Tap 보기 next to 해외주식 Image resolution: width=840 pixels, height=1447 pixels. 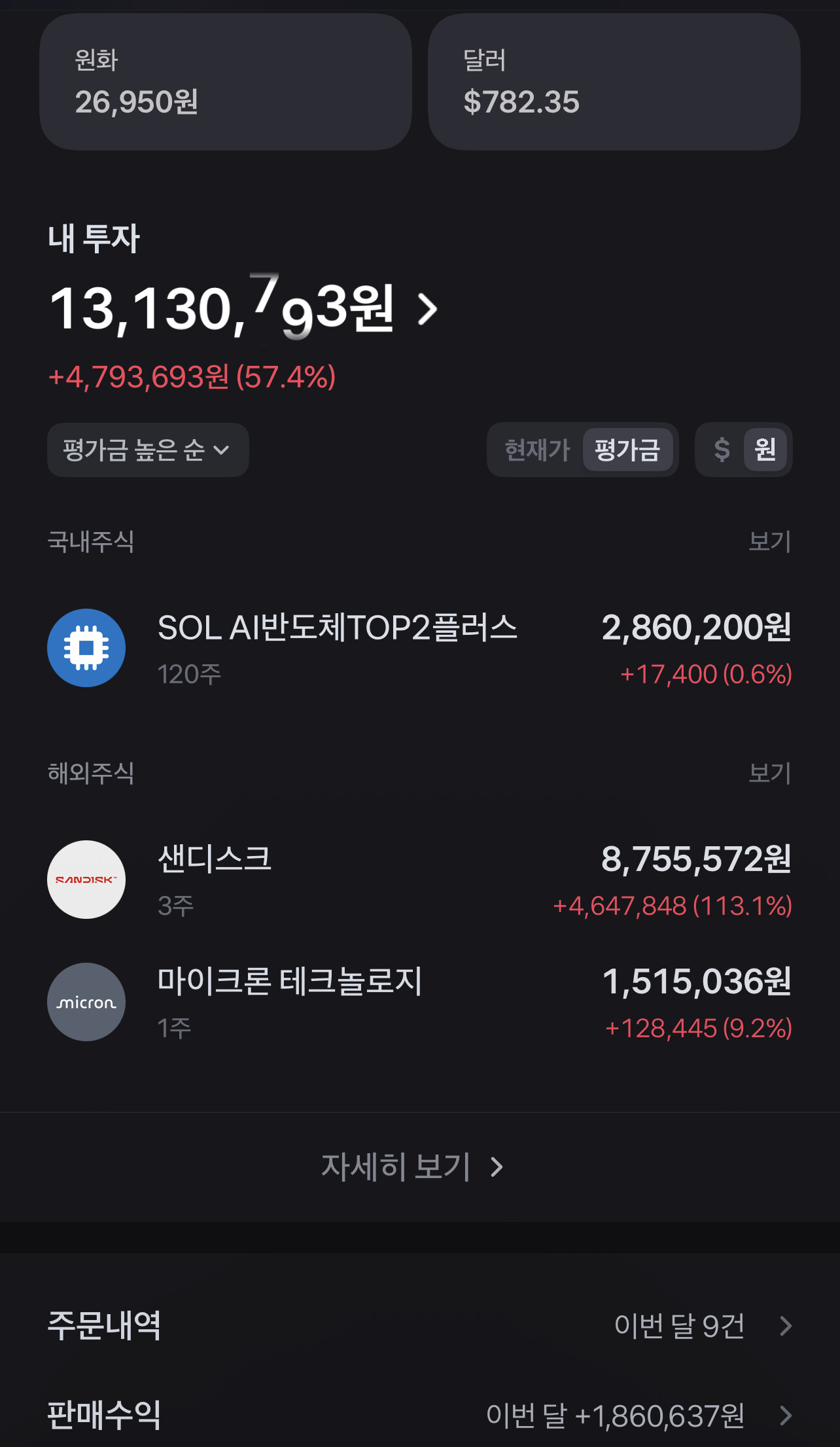770,773
